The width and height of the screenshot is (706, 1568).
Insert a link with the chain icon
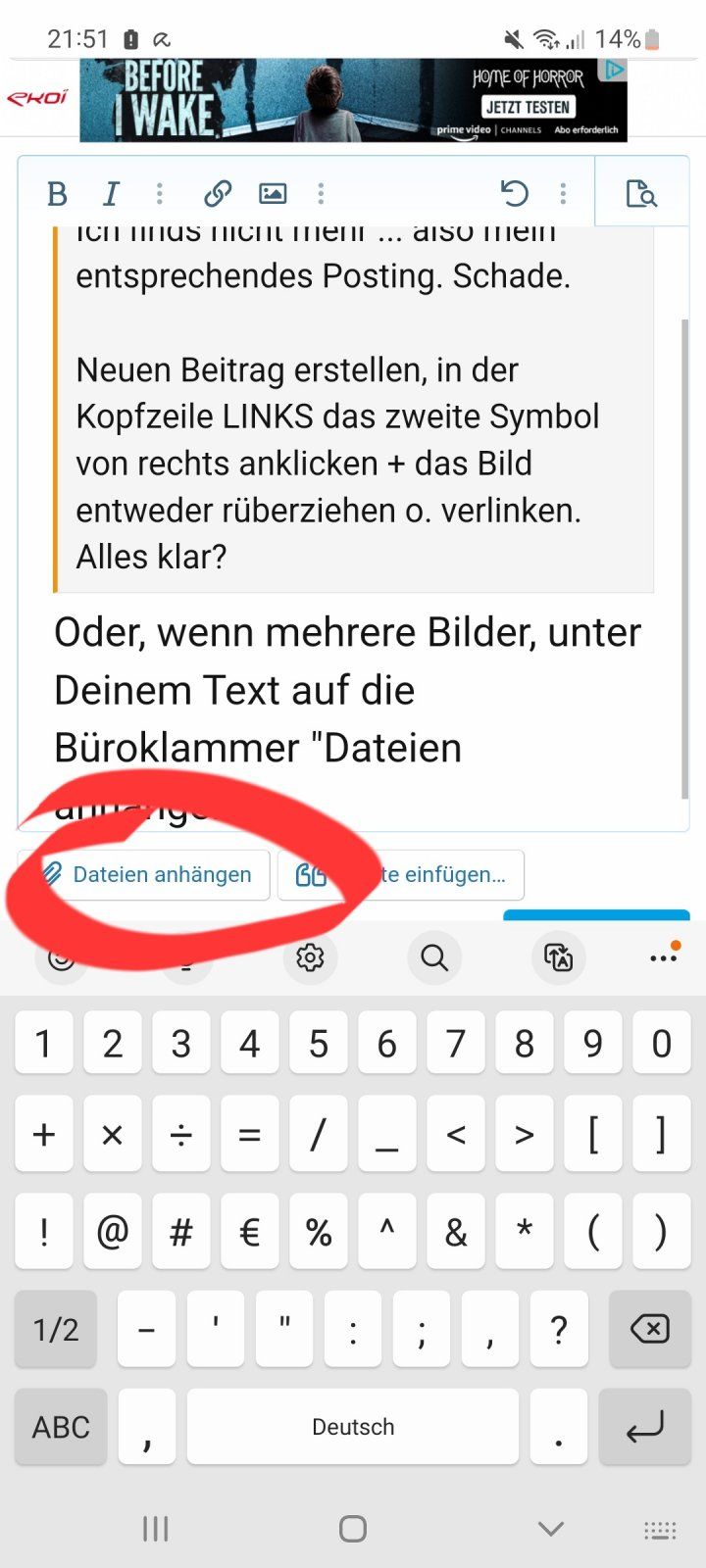tap(218, 194)
